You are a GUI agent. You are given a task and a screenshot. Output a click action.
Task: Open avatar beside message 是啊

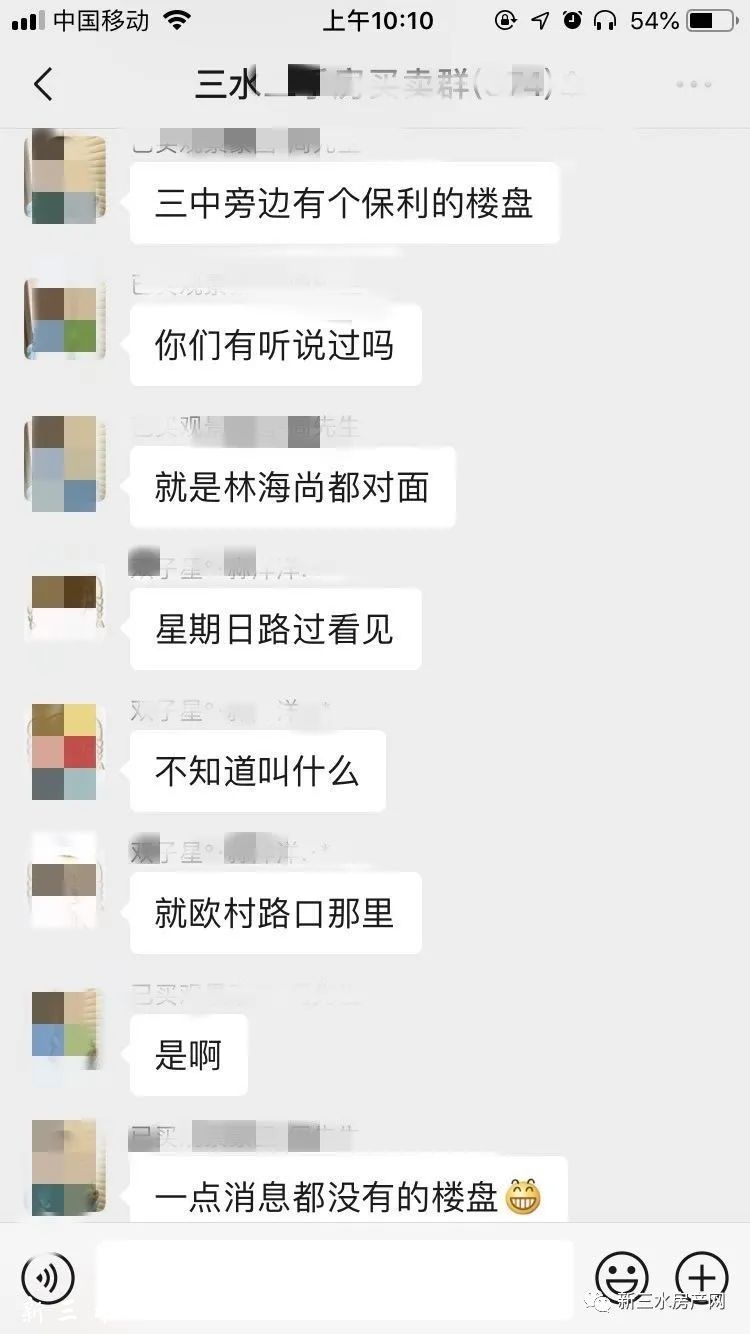tap(65, 1030)
